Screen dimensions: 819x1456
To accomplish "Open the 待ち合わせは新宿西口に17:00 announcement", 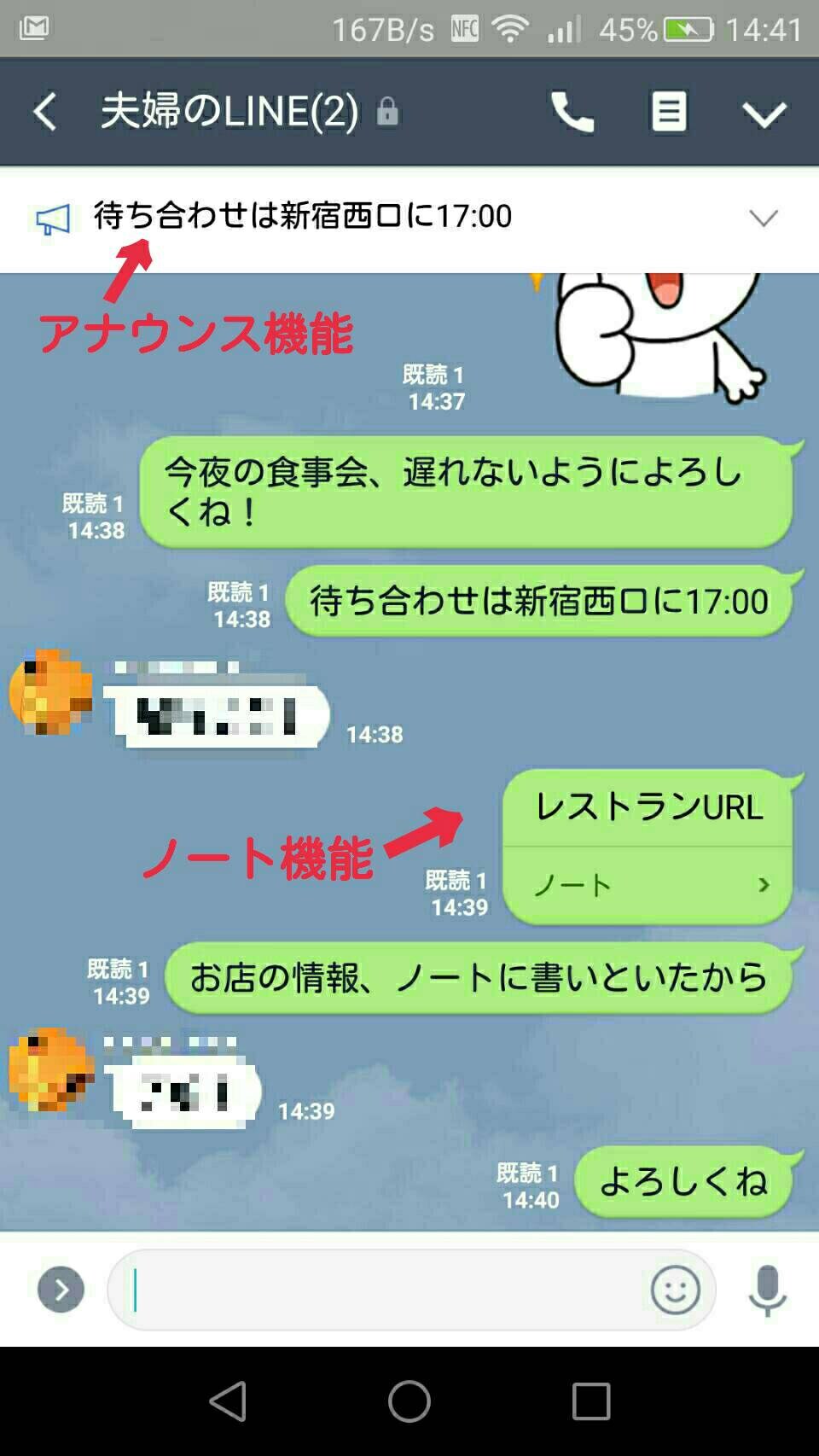I will click(303, 217).
